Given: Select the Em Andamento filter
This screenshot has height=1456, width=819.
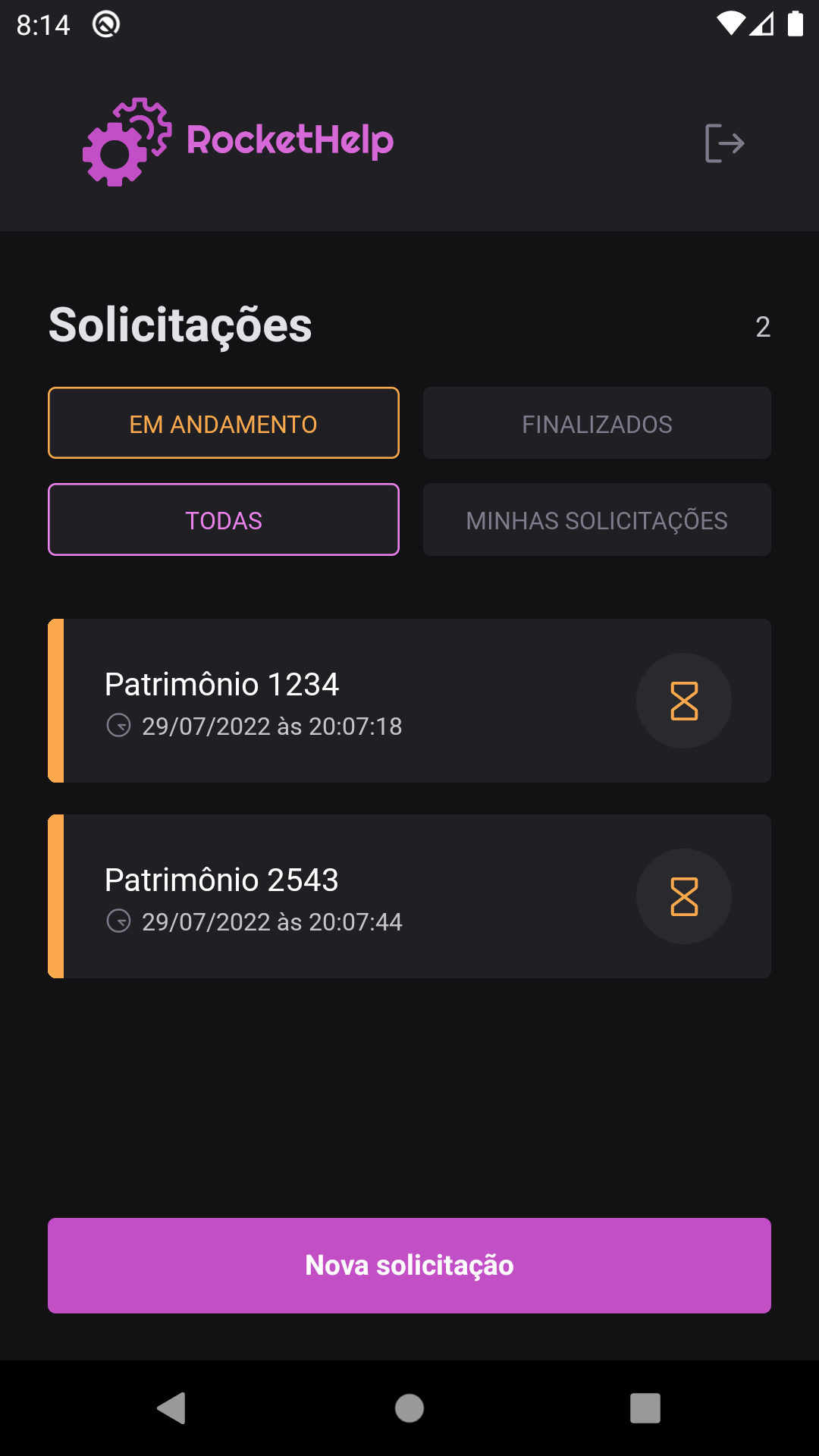Looking at the screenshot, I should (x=224, y=423).
